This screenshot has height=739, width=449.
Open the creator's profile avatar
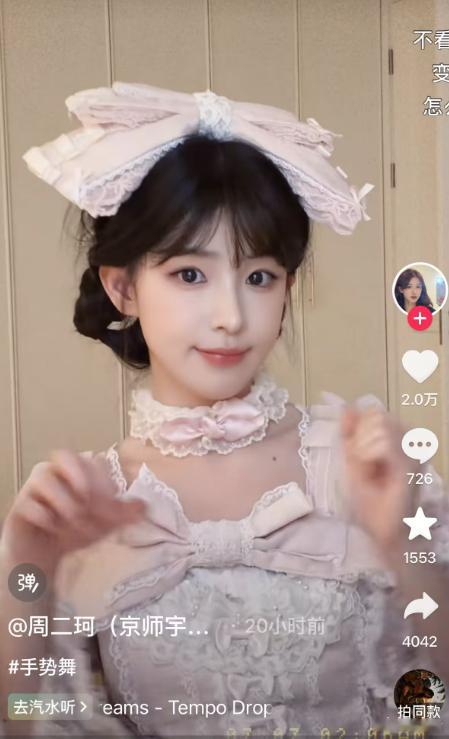(x=419, y=289)
